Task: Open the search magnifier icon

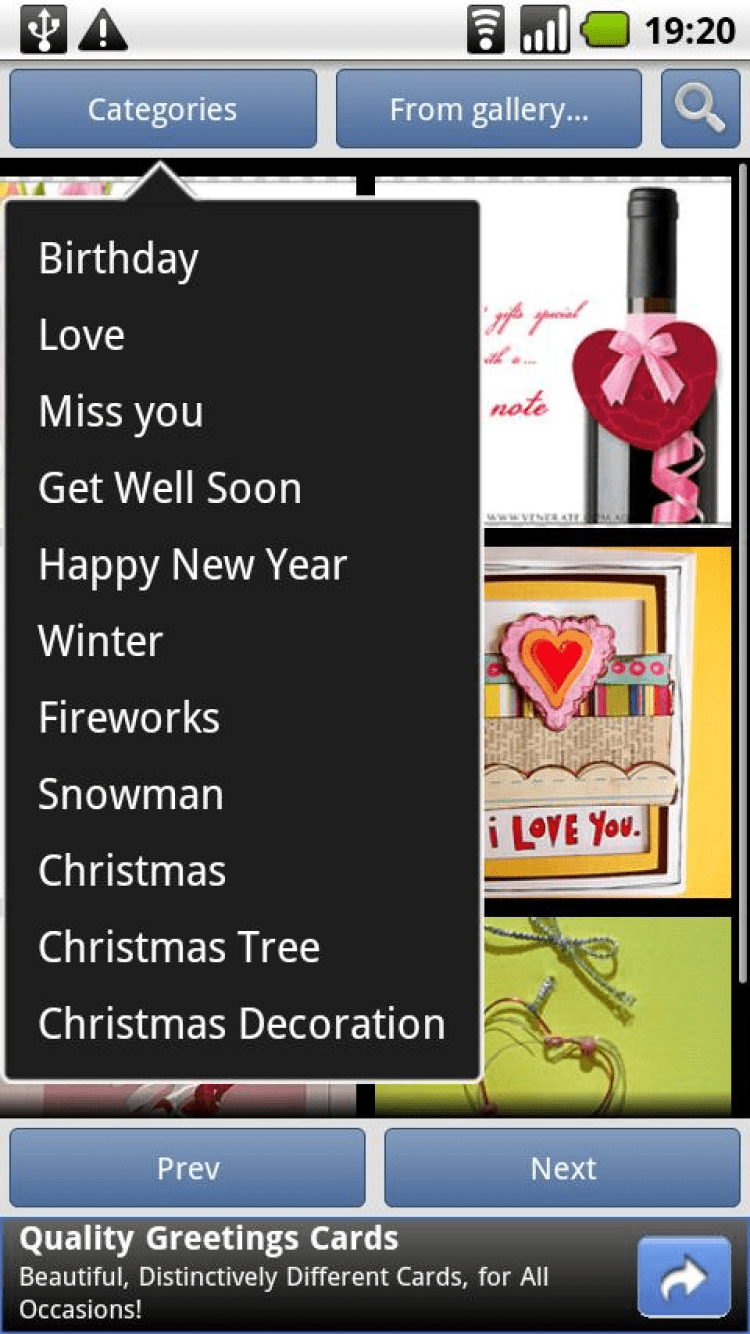Action: [x=700, y=109]
